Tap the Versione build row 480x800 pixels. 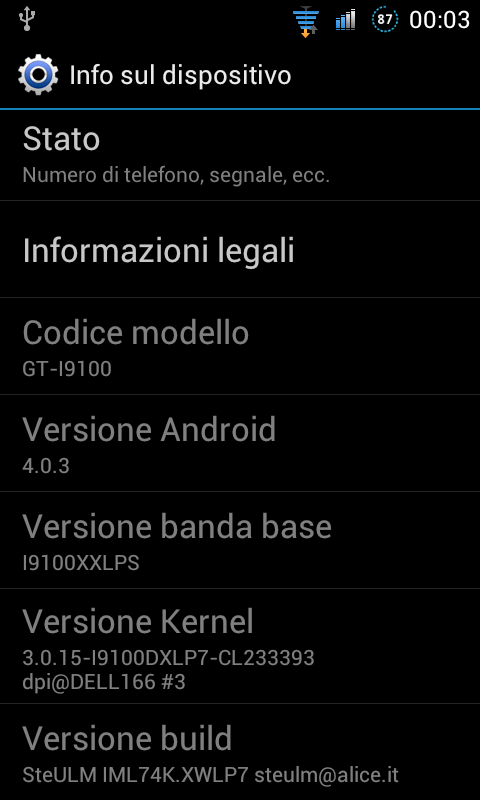click(x=240, y=752)
